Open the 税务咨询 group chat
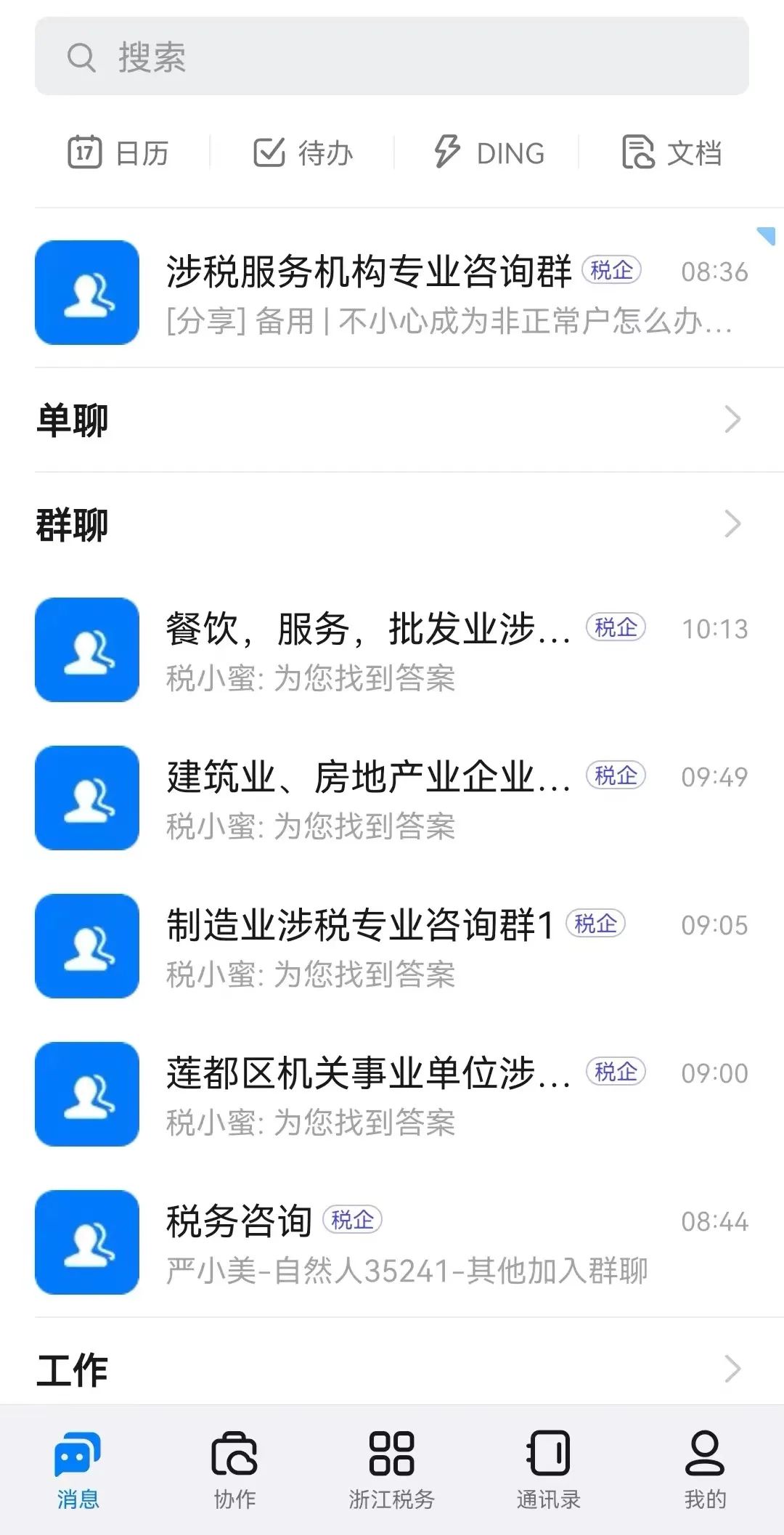This screenshot has width=784, height=1535. click(x=392, y=1242)
